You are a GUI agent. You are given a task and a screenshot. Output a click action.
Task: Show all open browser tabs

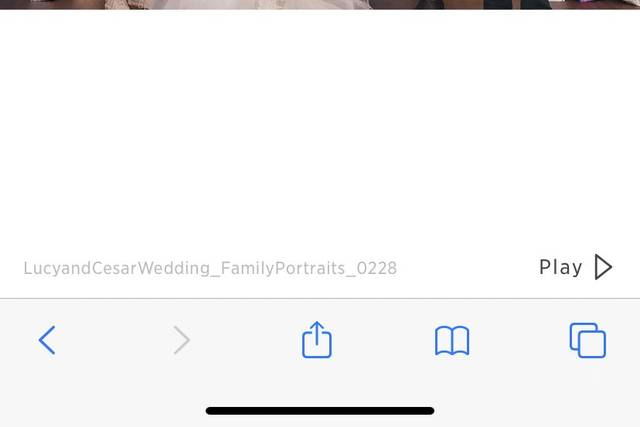coord(587,340)
